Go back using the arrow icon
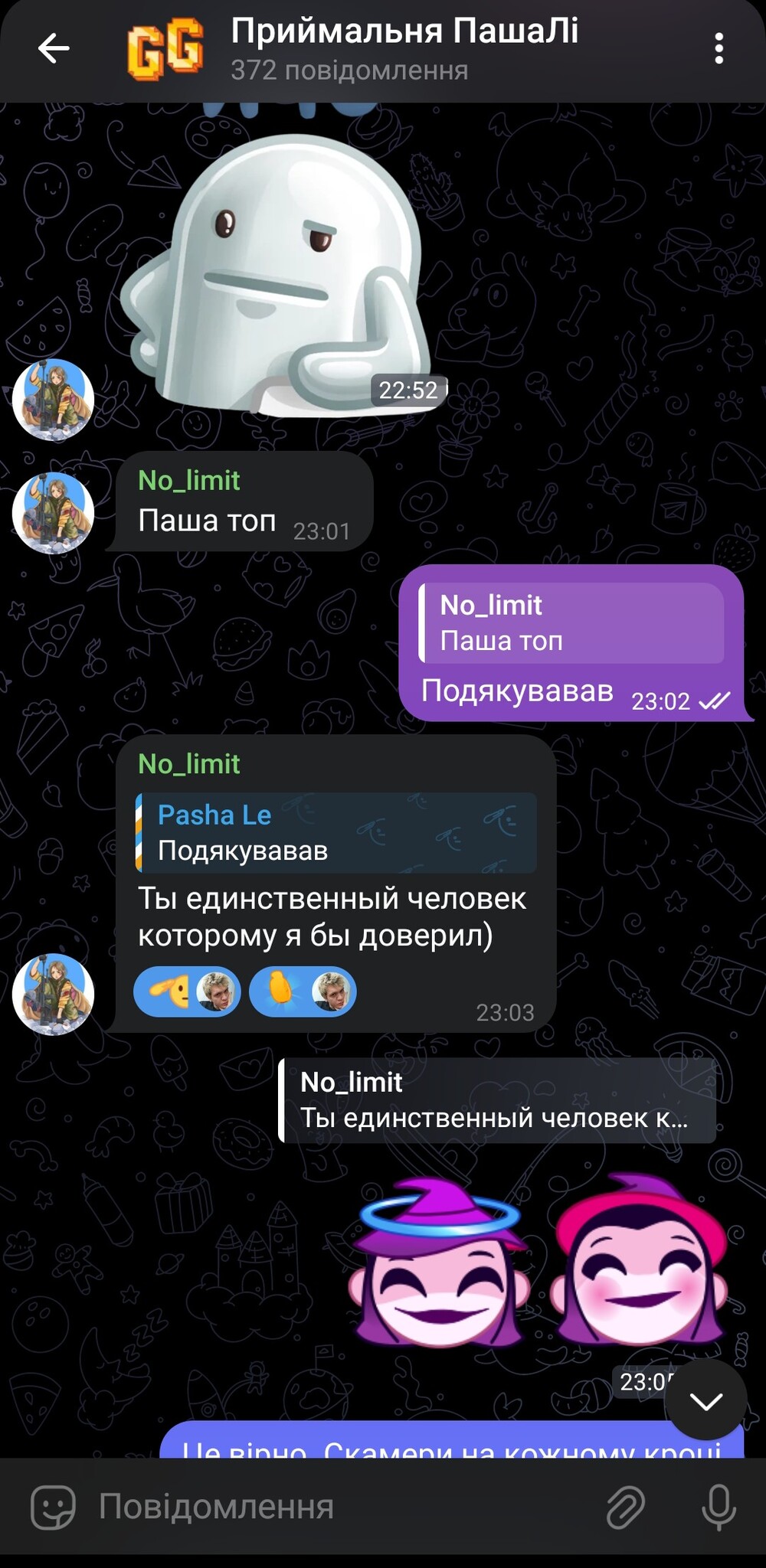 click(54, 48)
